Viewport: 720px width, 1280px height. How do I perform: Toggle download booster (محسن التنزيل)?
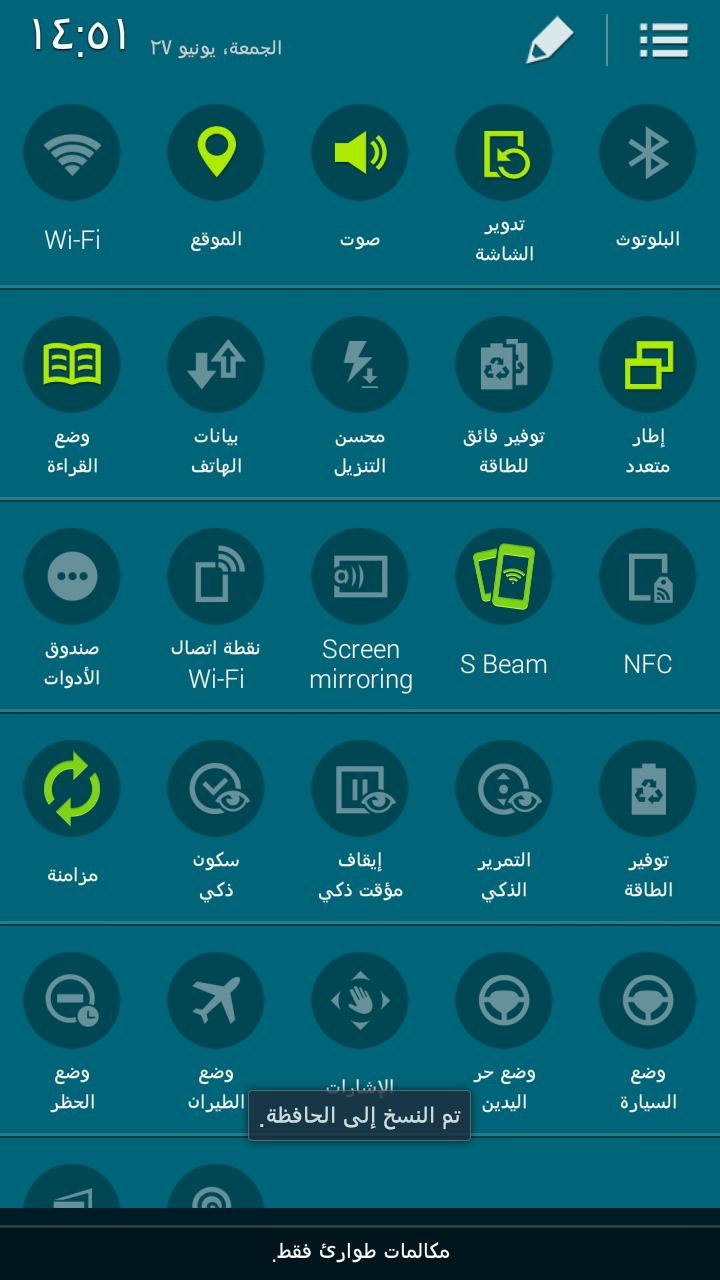360,365
